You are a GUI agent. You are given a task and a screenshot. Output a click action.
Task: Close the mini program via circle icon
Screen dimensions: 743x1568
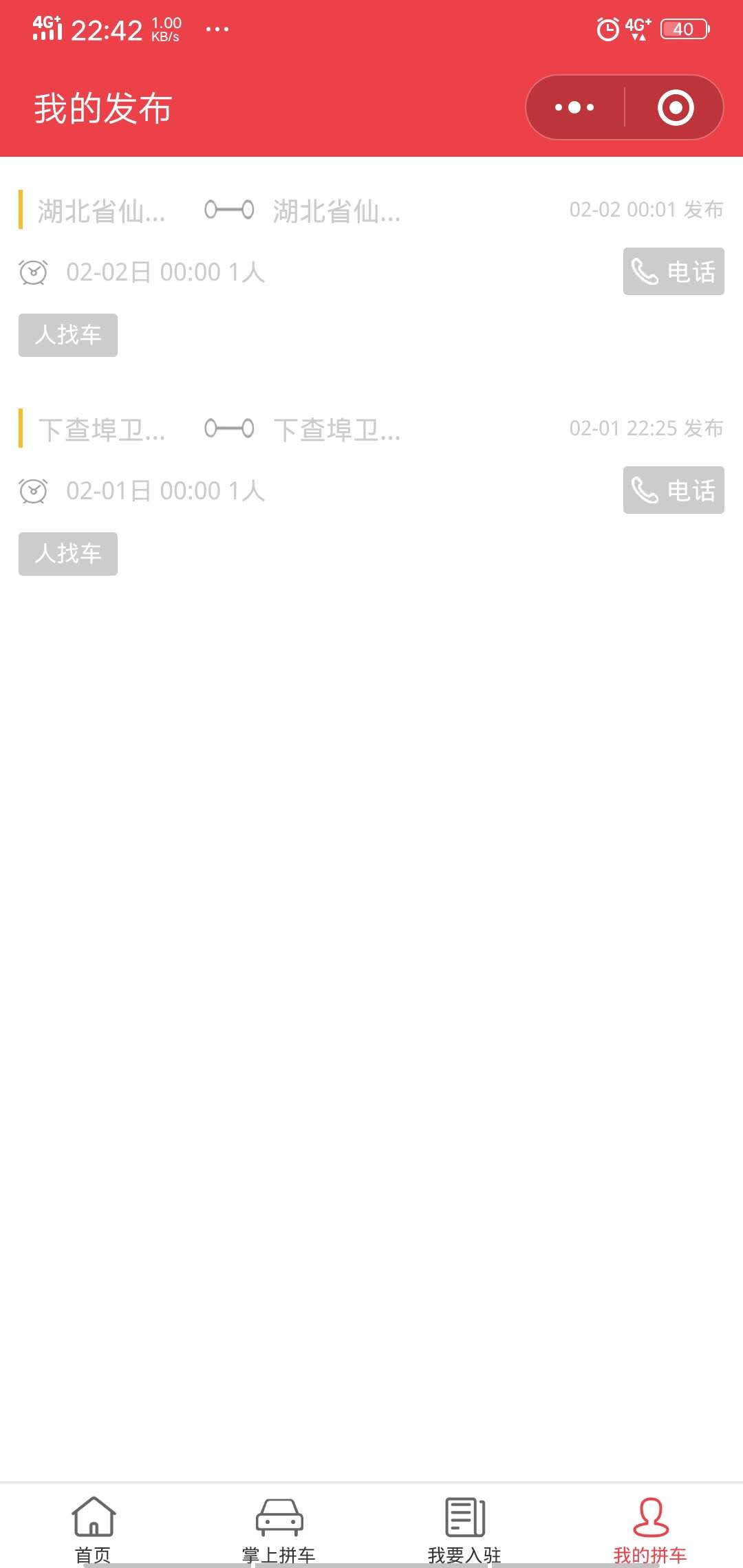(675, 107)
